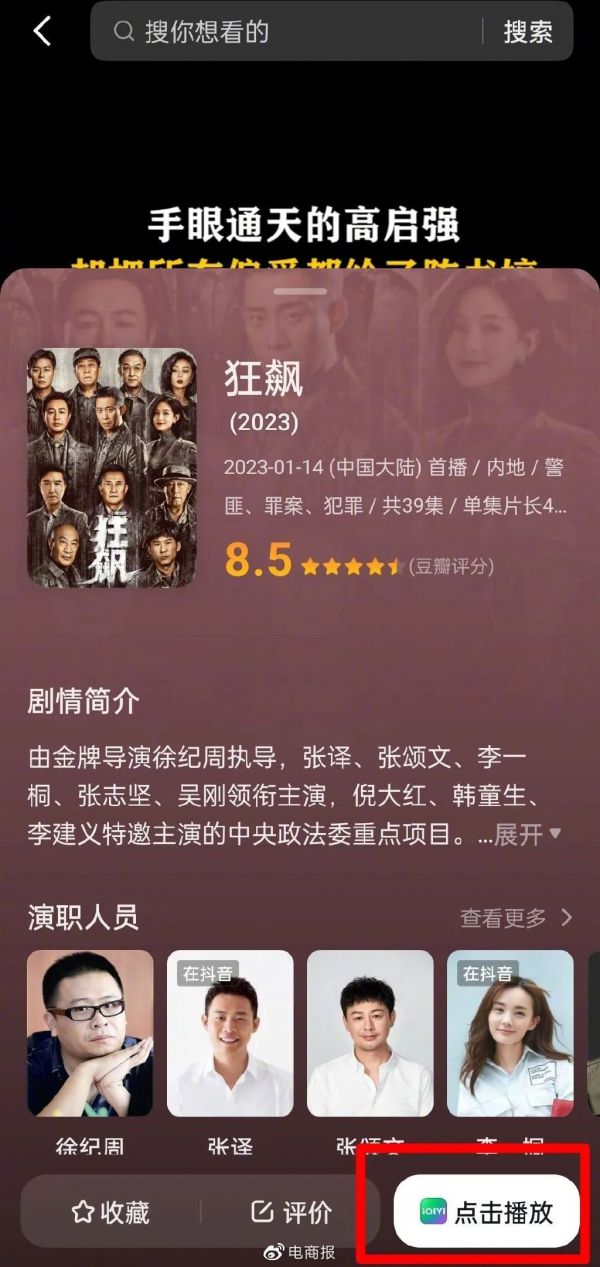Go back with the top-left arrow
The width and height of the screenshot is (600, 1267).
coord(42,31)
